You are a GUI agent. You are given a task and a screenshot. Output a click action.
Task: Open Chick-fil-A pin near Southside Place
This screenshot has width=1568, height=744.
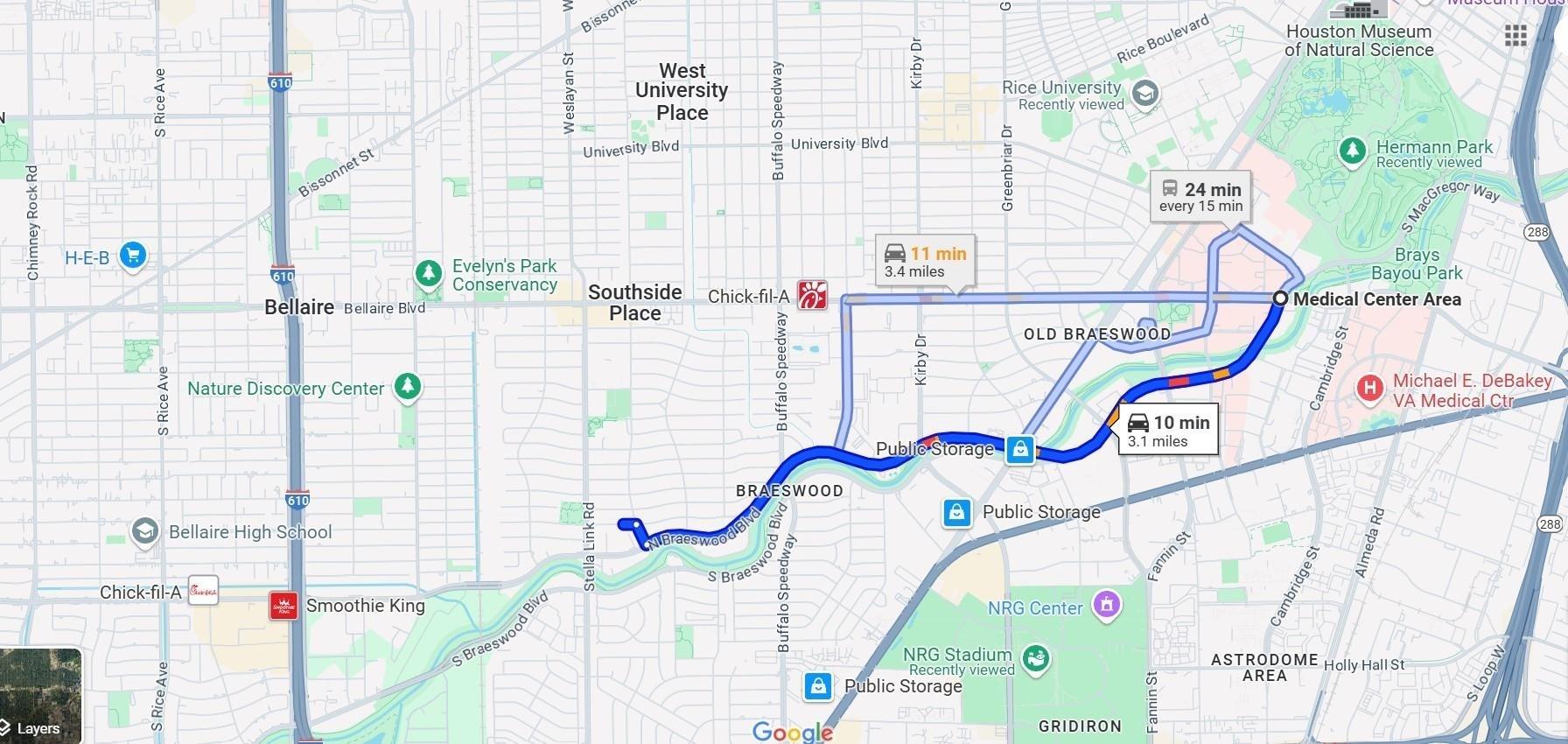pyautogui.click(x=812, y=296)
